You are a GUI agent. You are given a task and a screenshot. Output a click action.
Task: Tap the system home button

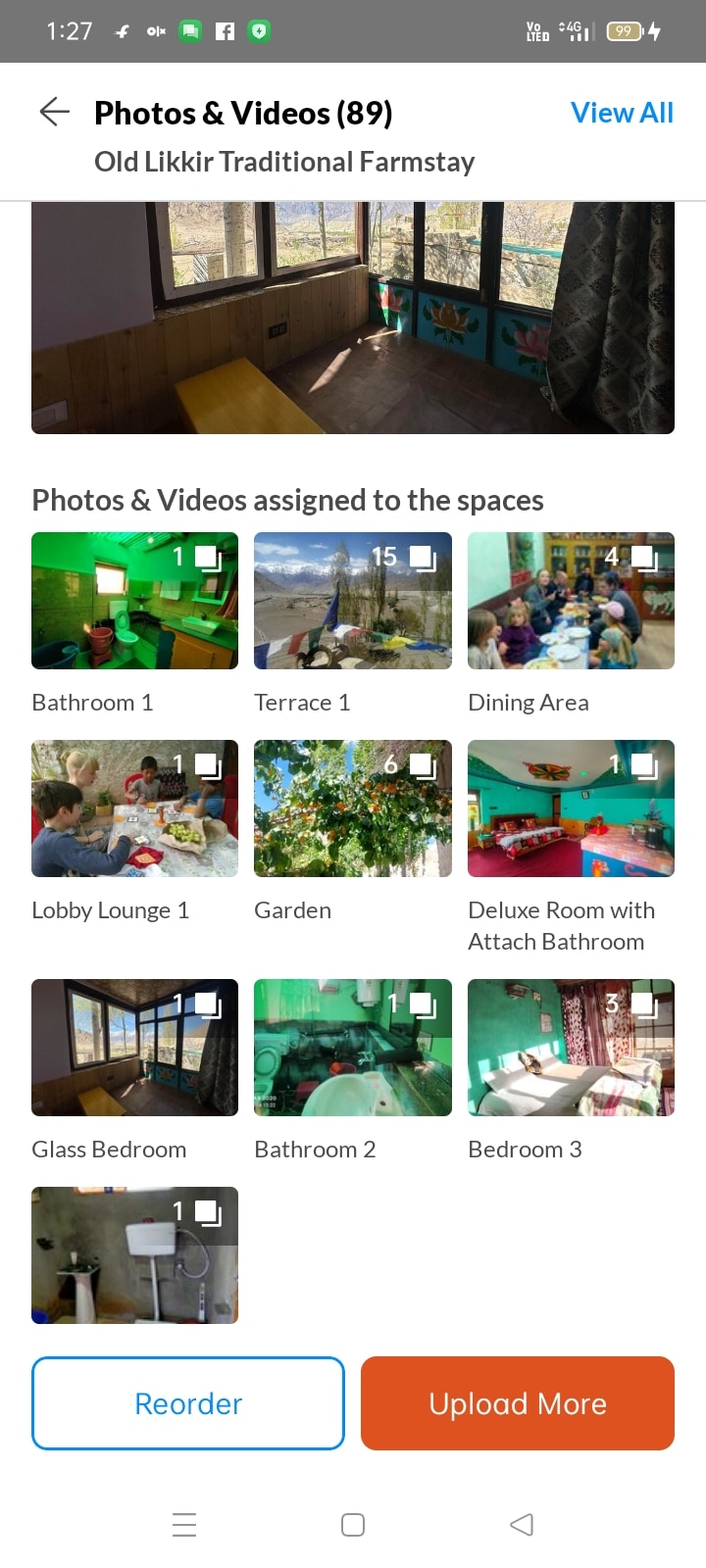point(353,1525)
